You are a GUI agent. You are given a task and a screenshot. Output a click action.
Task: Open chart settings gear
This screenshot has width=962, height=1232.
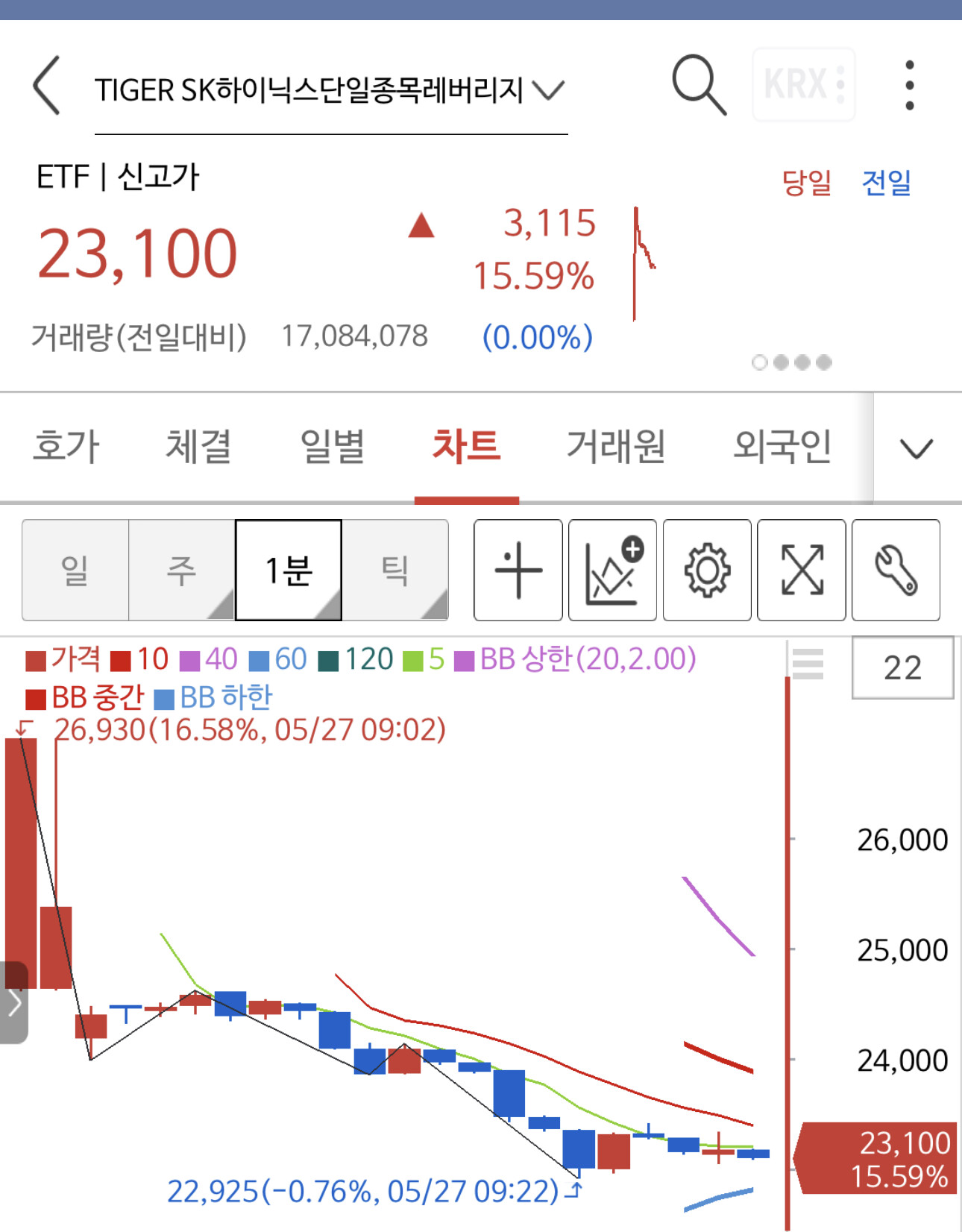707,571
